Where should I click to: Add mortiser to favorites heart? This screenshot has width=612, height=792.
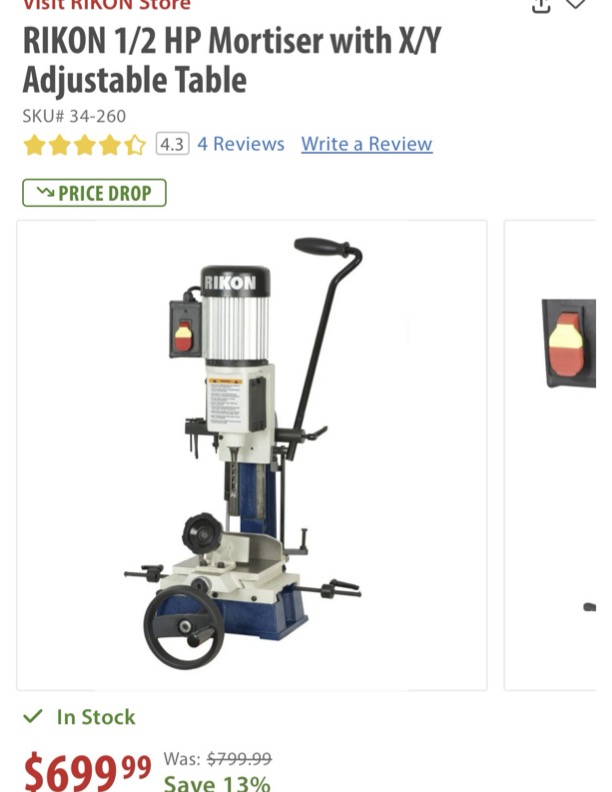[x=577, y=4]
